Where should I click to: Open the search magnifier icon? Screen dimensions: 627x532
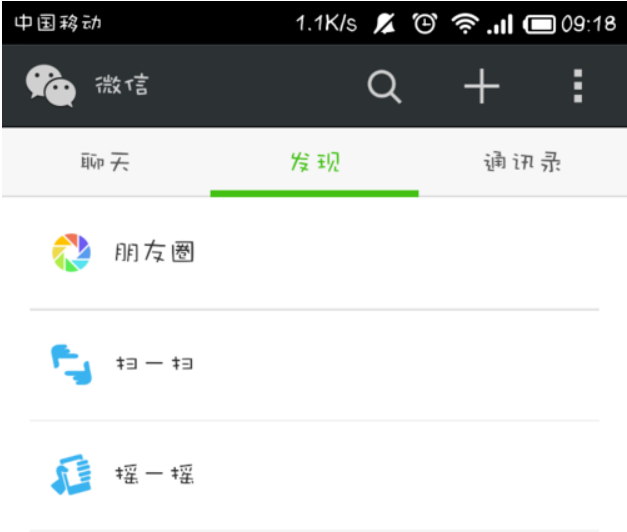pos(384,87)
